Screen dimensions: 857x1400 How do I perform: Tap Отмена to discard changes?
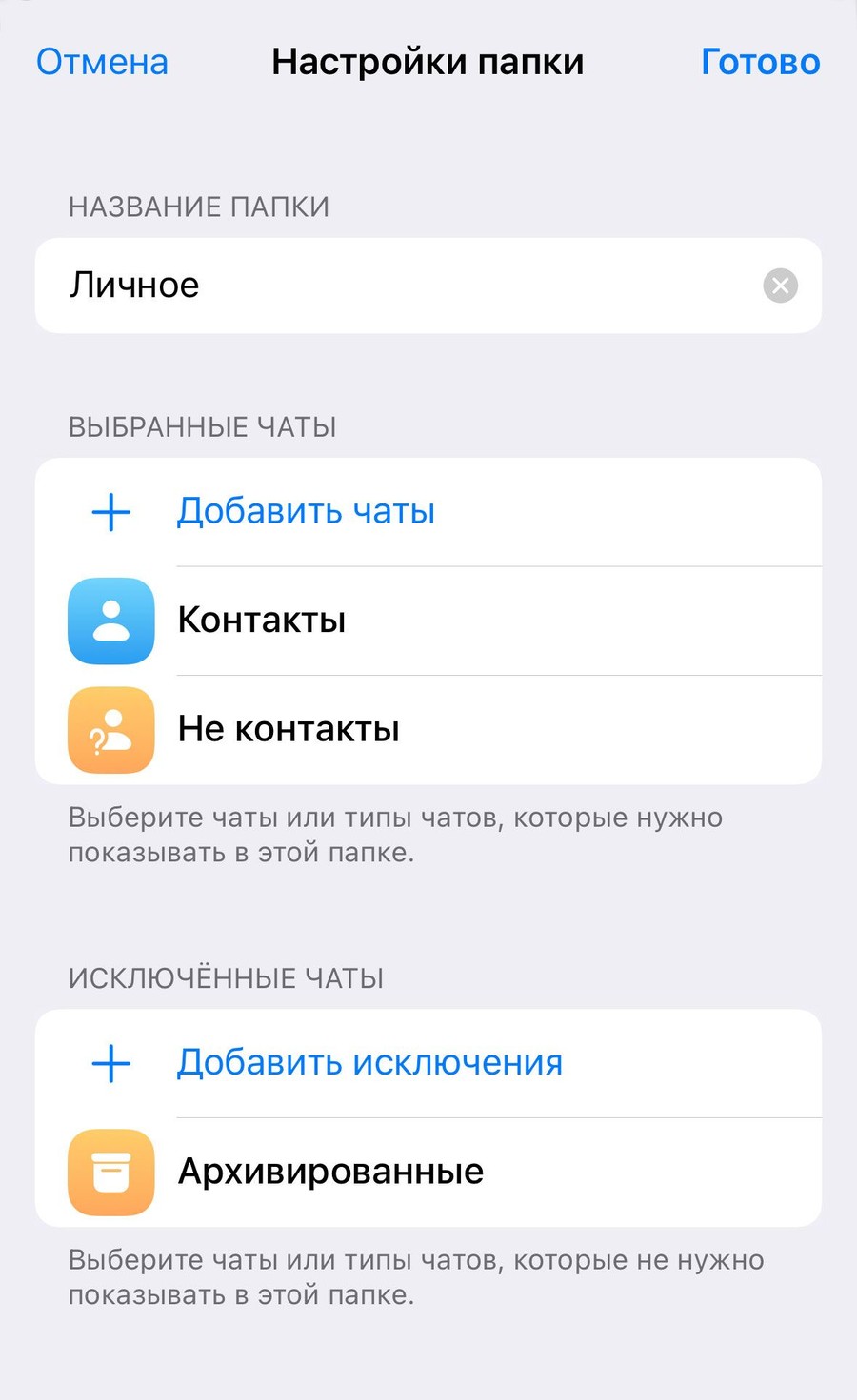click(100, 61)
